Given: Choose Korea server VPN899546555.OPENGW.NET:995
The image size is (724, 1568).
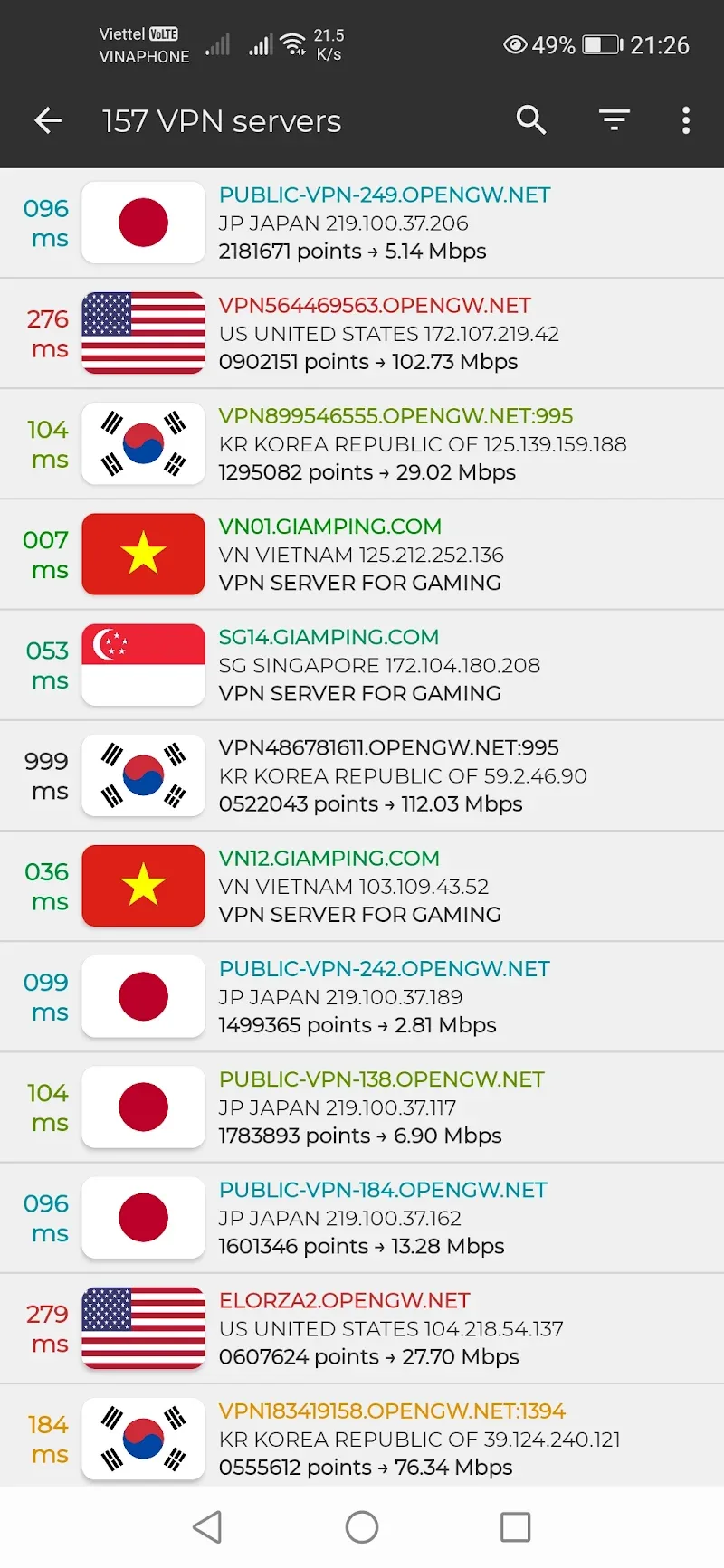Looking at the screenshot, I should pyautogui.click(x=362, y=444).
